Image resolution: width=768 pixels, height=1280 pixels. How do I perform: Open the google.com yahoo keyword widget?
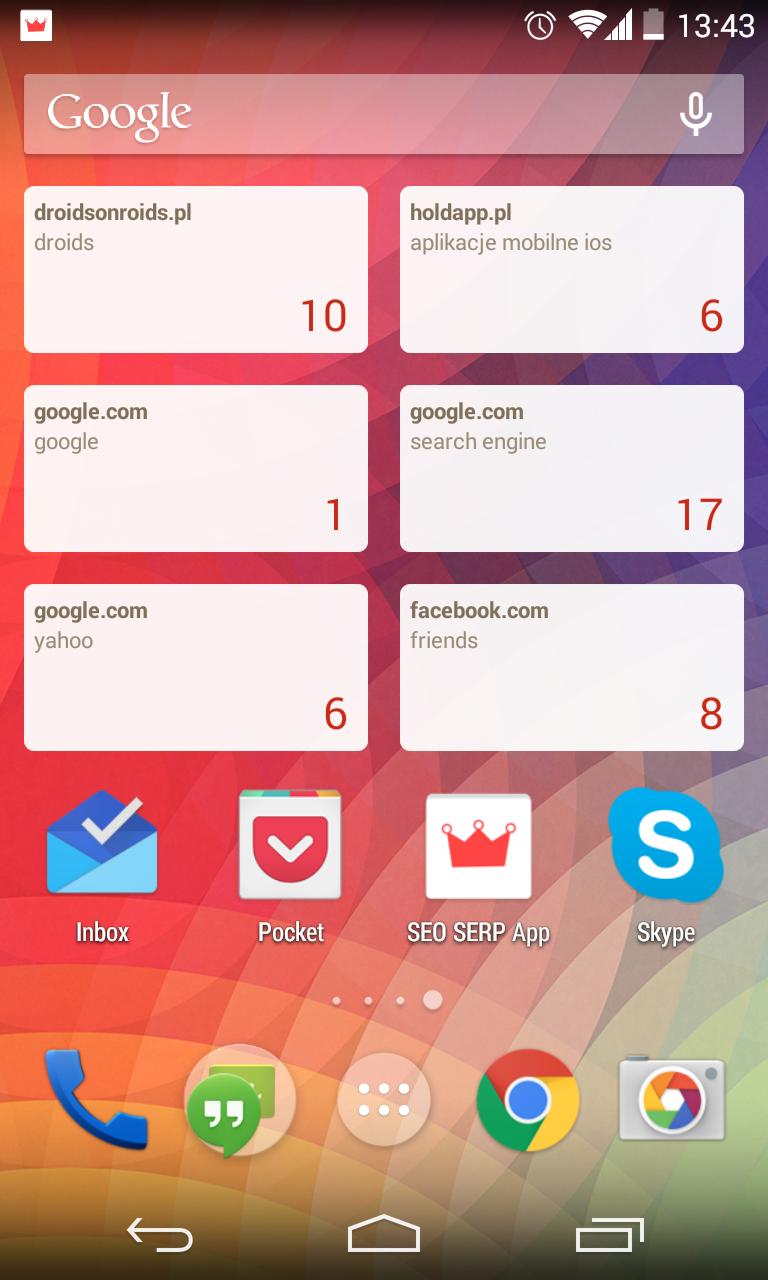(196, 667)
